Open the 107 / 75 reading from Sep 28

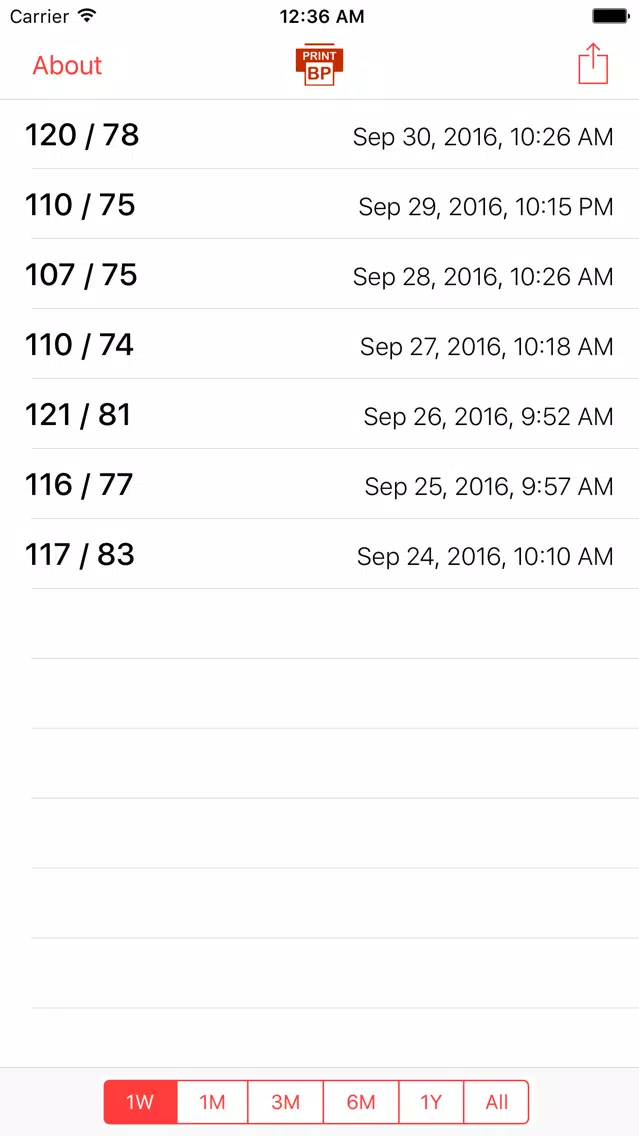[x=320, y=274]
